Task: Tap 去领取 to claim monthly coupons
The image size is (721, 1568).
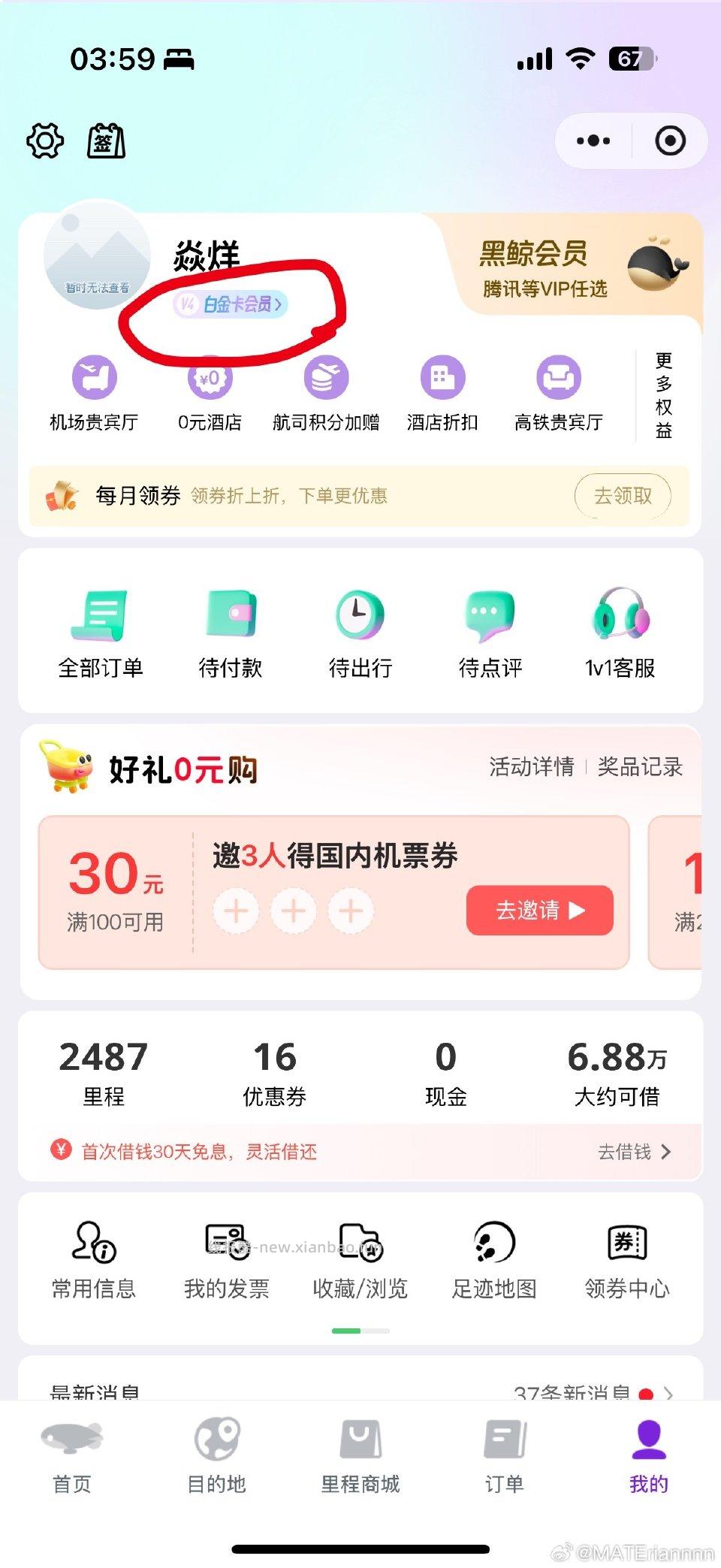Action: 623,496
